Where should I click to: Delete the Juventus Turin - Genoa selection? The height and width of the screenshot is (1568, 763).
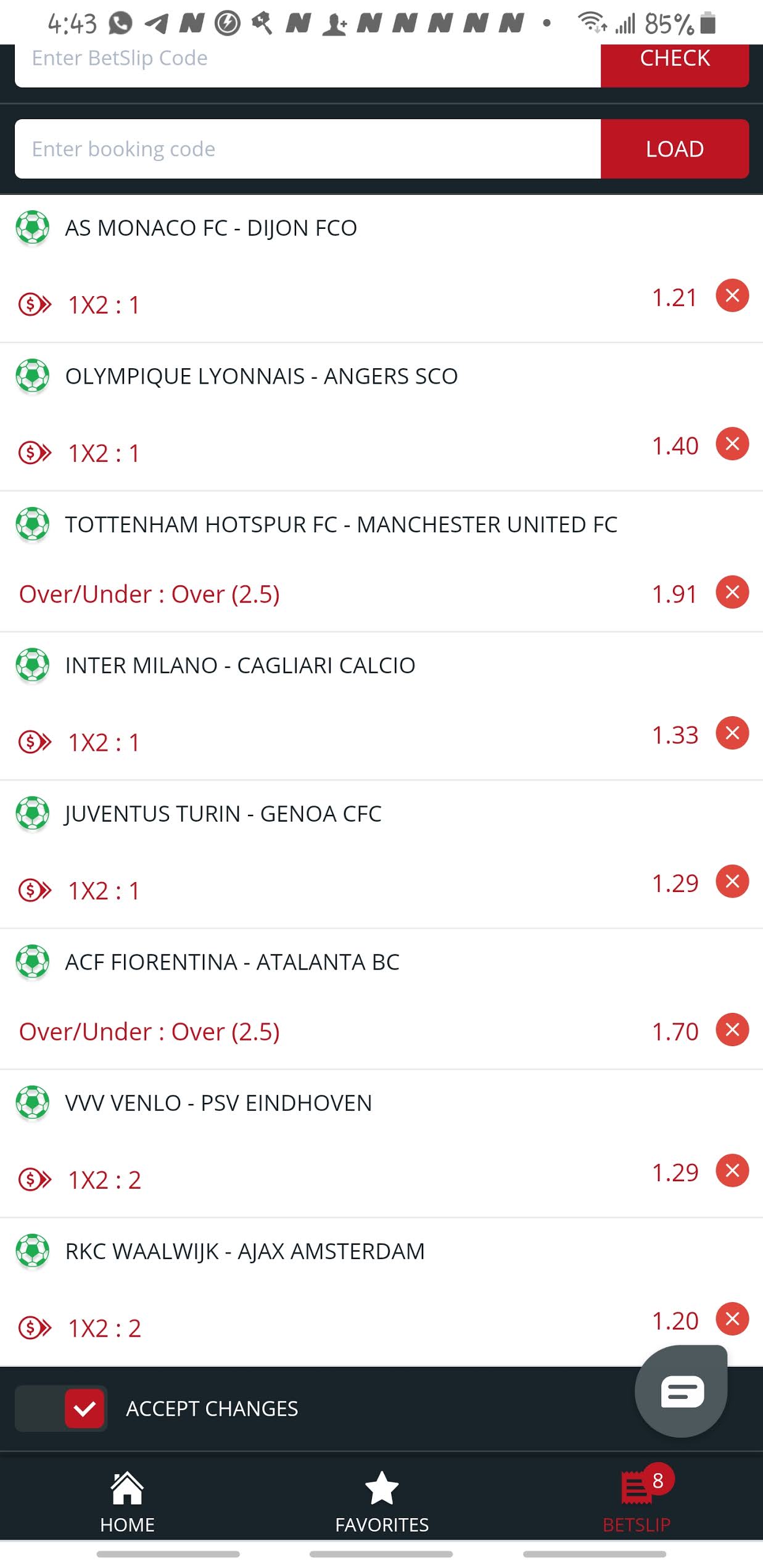[x=732, y=881]
